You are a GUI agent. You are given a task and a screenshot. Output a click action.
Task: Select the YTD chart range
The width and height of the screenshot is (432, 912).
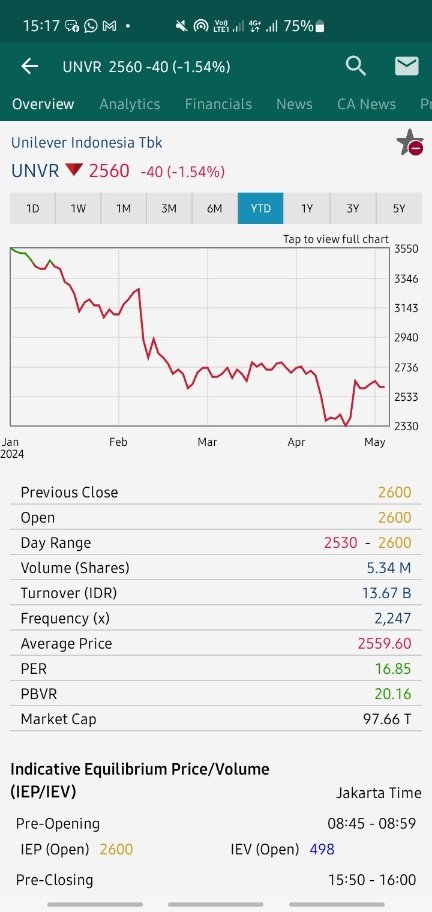coord(260,208)
